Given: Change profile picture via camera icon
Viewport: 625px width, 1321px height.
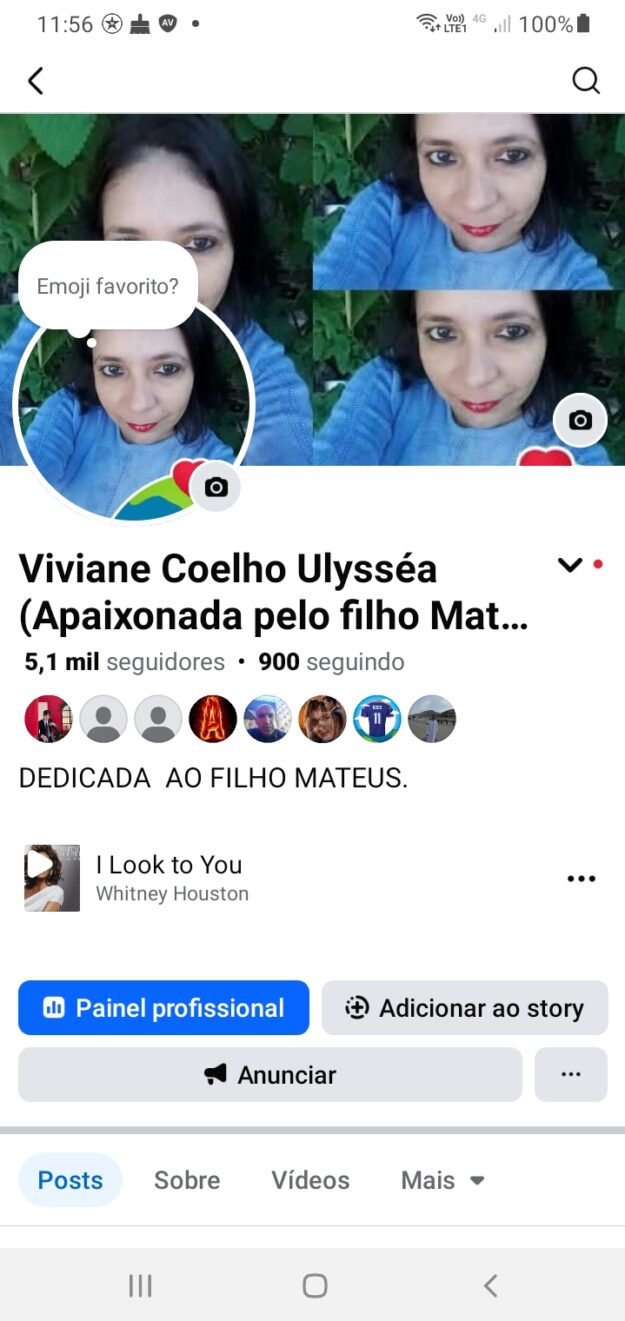Looking at the screenshot, I should 216,487.
